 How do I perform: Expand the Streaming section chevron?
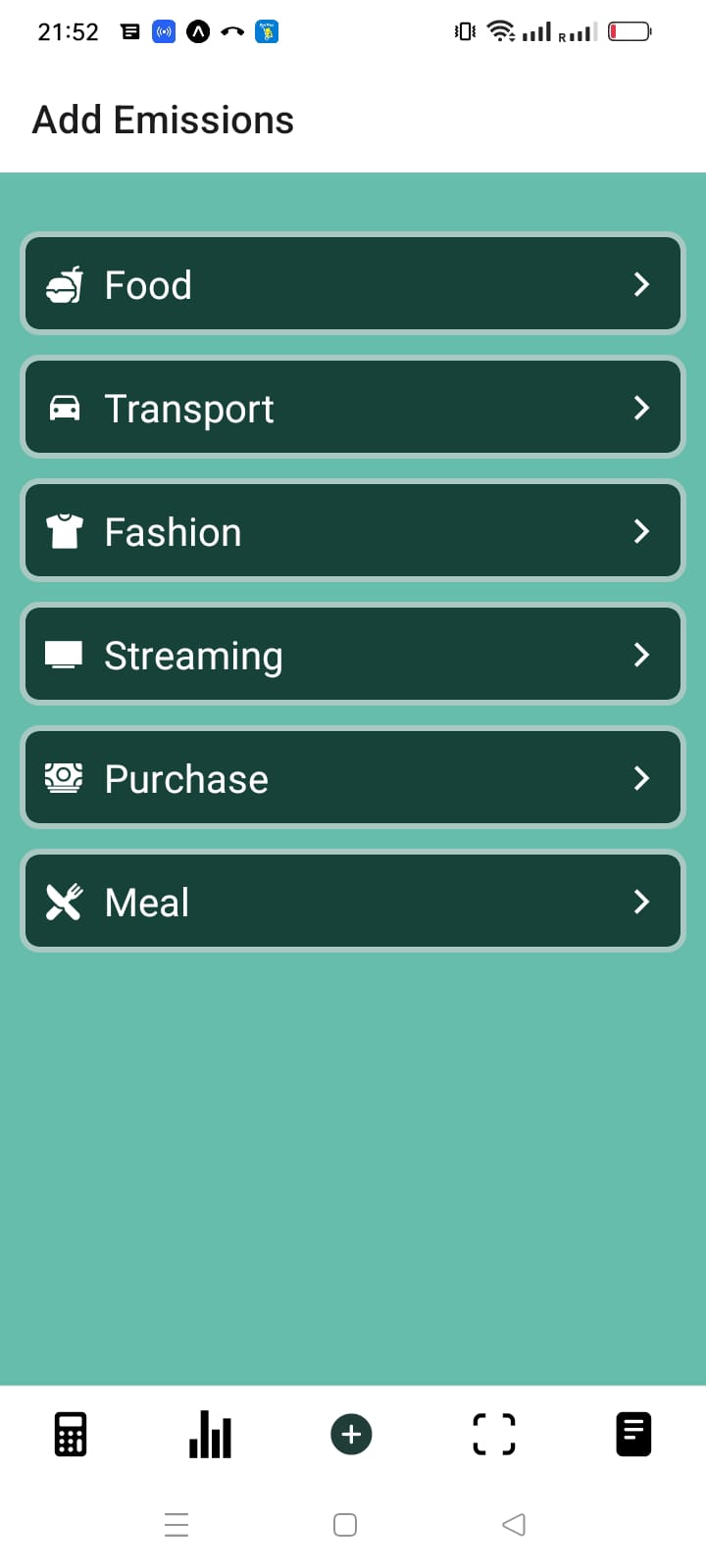coord(641,655)
